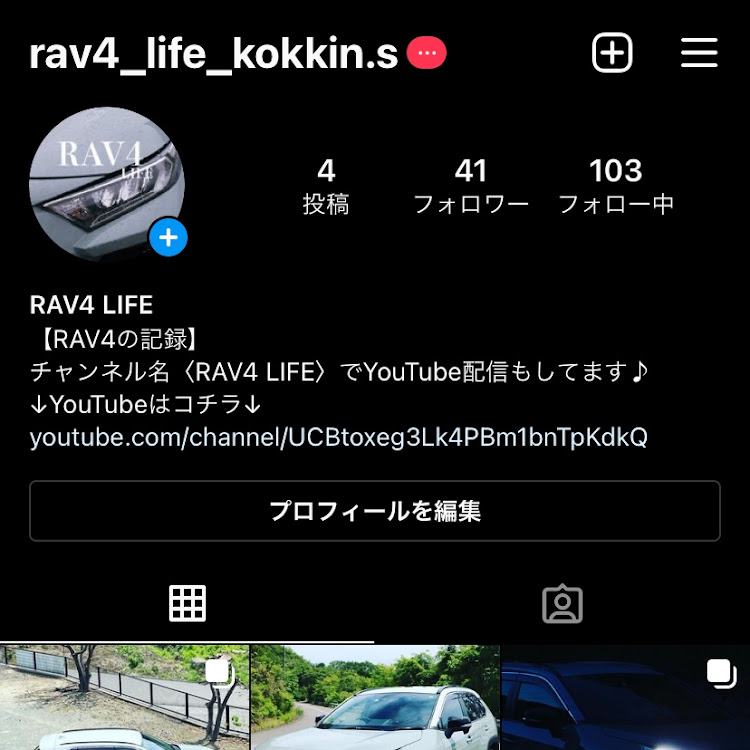Open the white RAV4 post in the middle

click(375, 699)
